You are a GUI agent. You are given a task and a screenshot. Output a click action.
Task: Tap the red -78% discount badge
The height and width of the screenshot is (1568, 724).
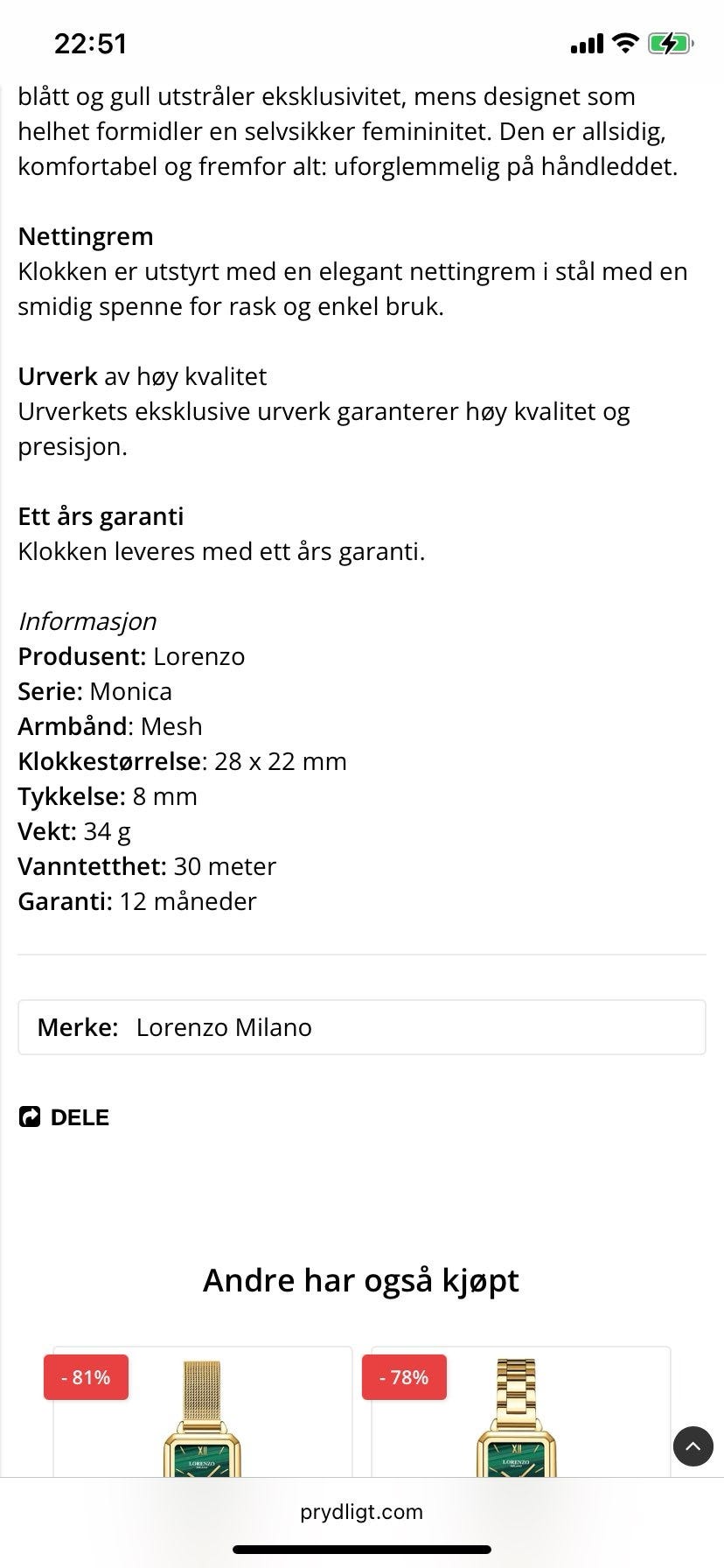[404, 1376]
